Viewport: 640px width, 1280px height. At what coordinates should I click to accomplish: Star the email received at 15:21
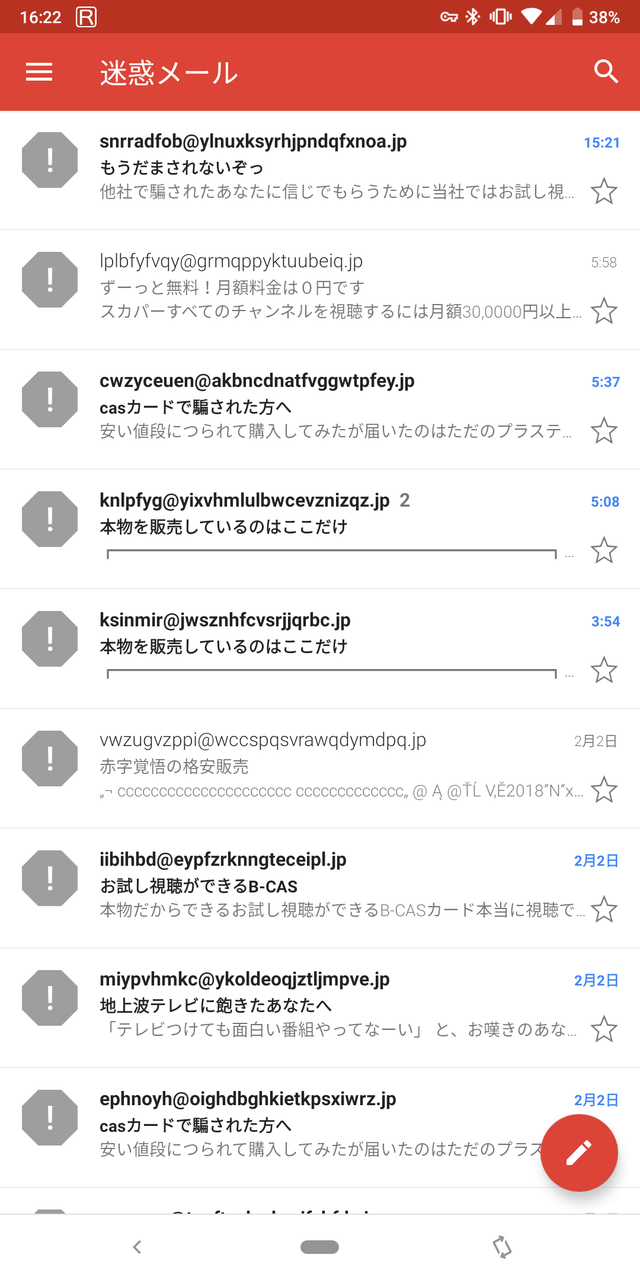point(604,191)
